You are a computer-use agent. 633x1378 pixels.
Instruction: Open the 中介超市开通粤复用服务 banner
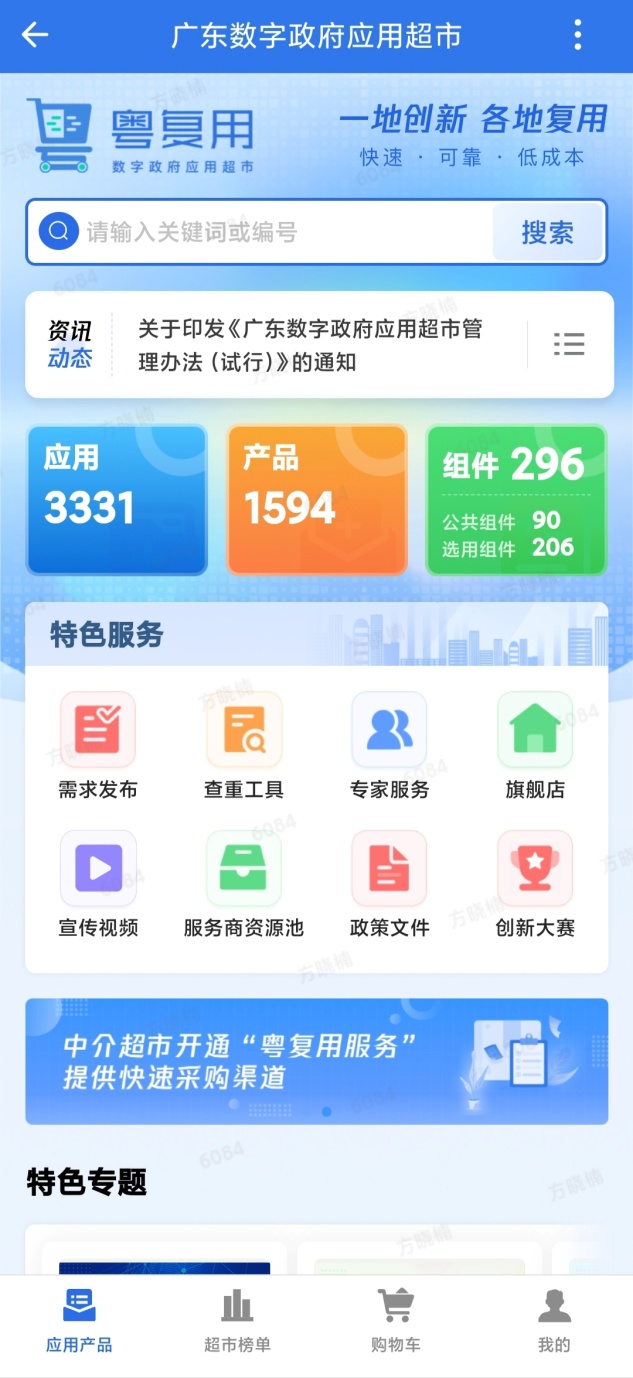coord(316,1061)
